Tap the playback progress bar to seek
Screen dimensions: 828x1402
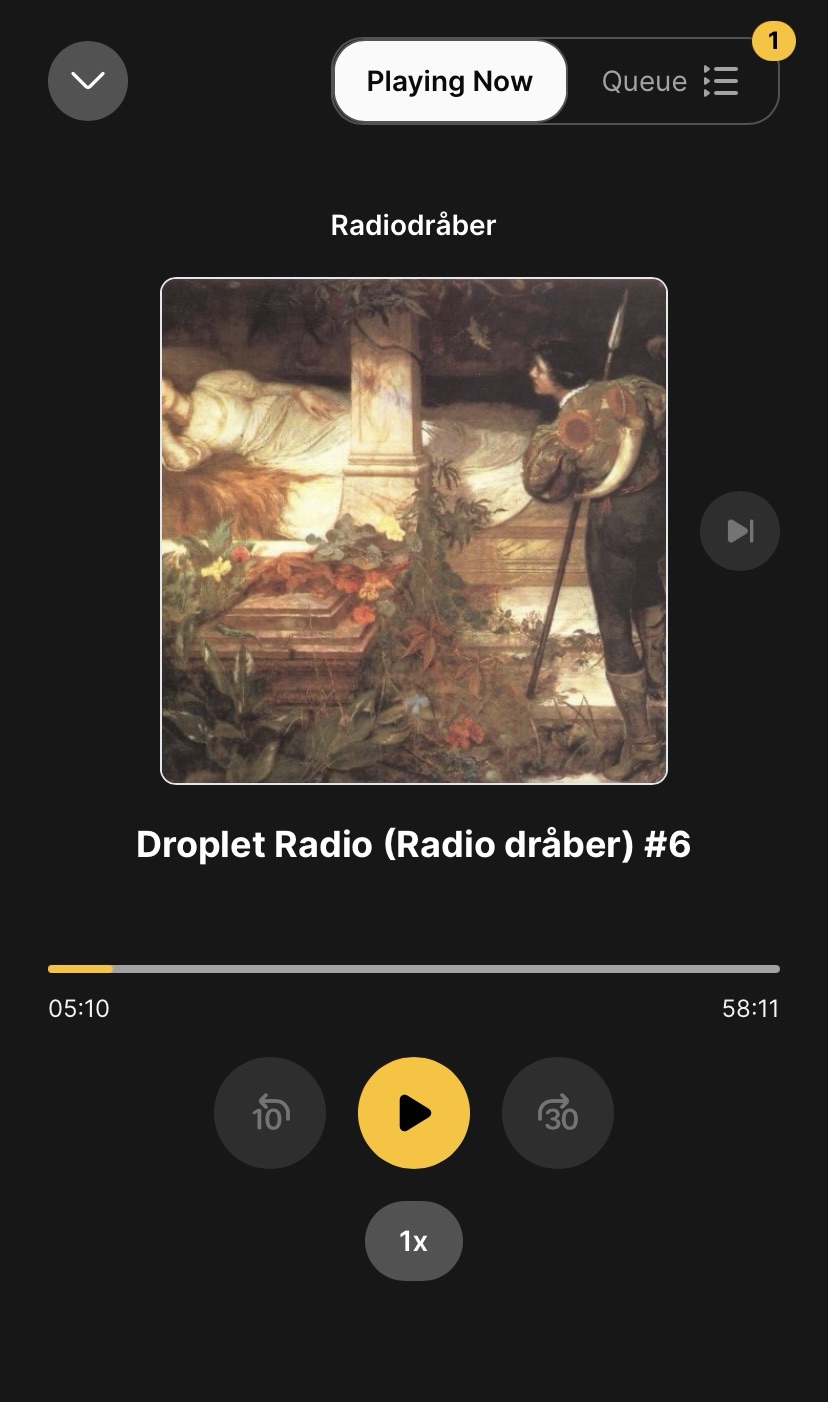(414, 969)
